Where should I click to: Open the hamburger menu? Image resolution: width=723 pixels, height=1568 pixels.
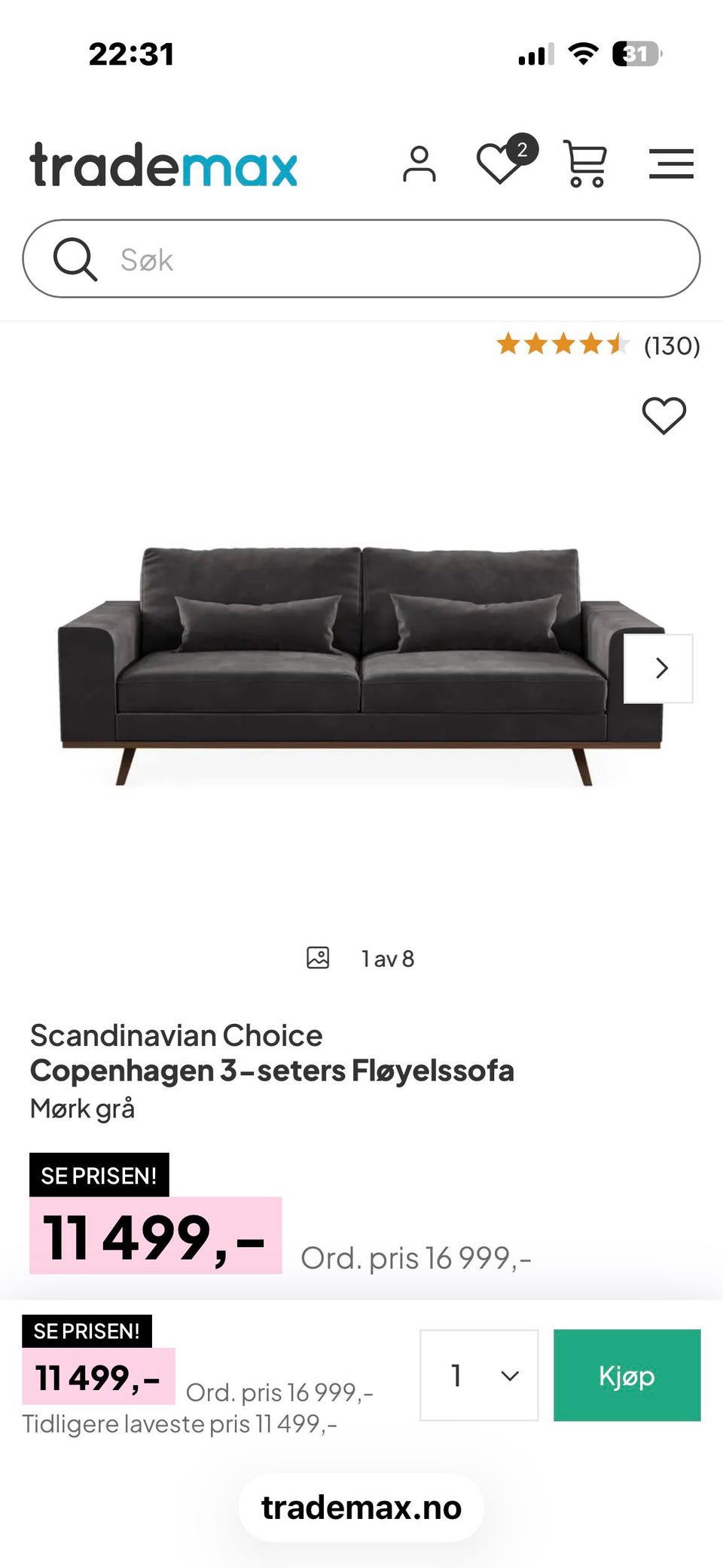click(671, 164)
